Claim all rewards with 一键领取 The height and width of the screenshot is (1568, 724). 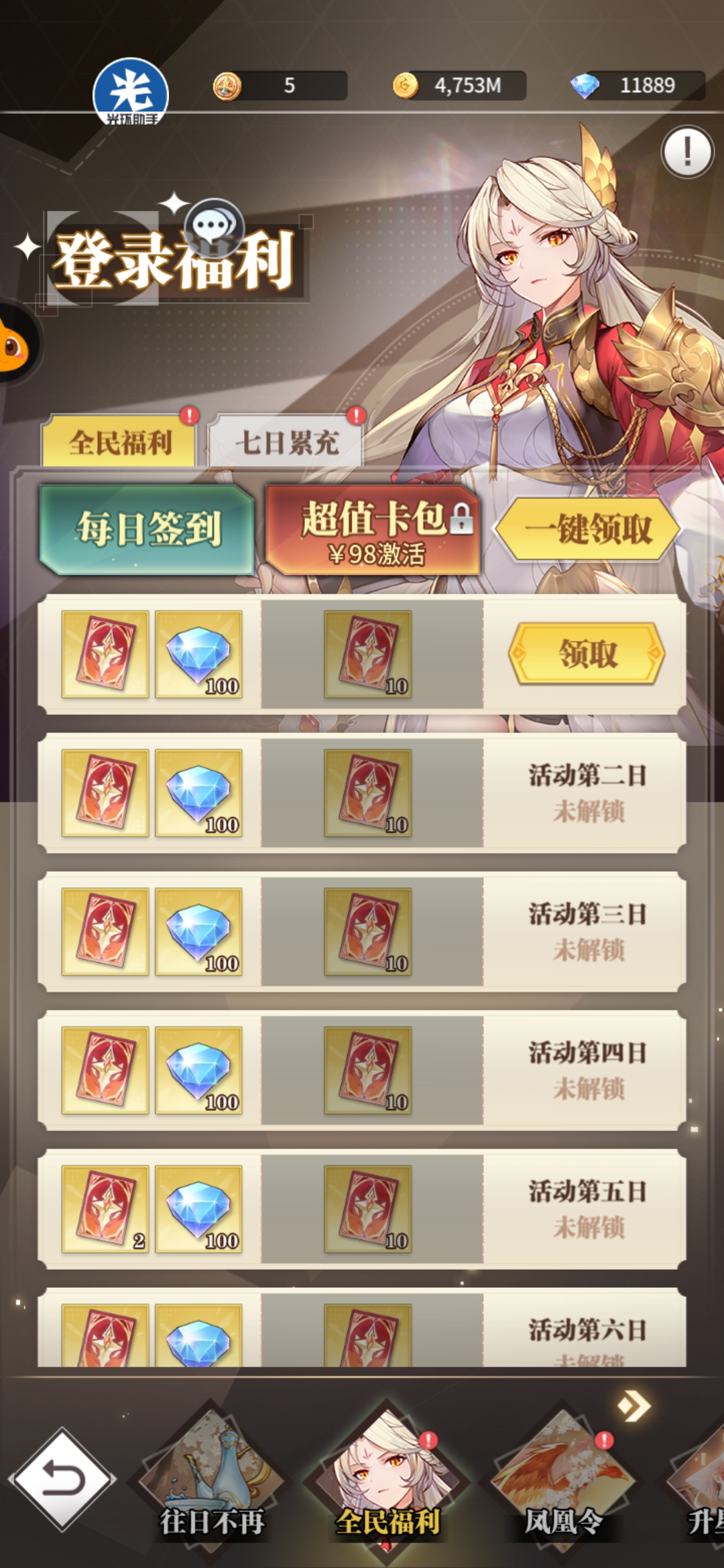click(x=587, y=529)
